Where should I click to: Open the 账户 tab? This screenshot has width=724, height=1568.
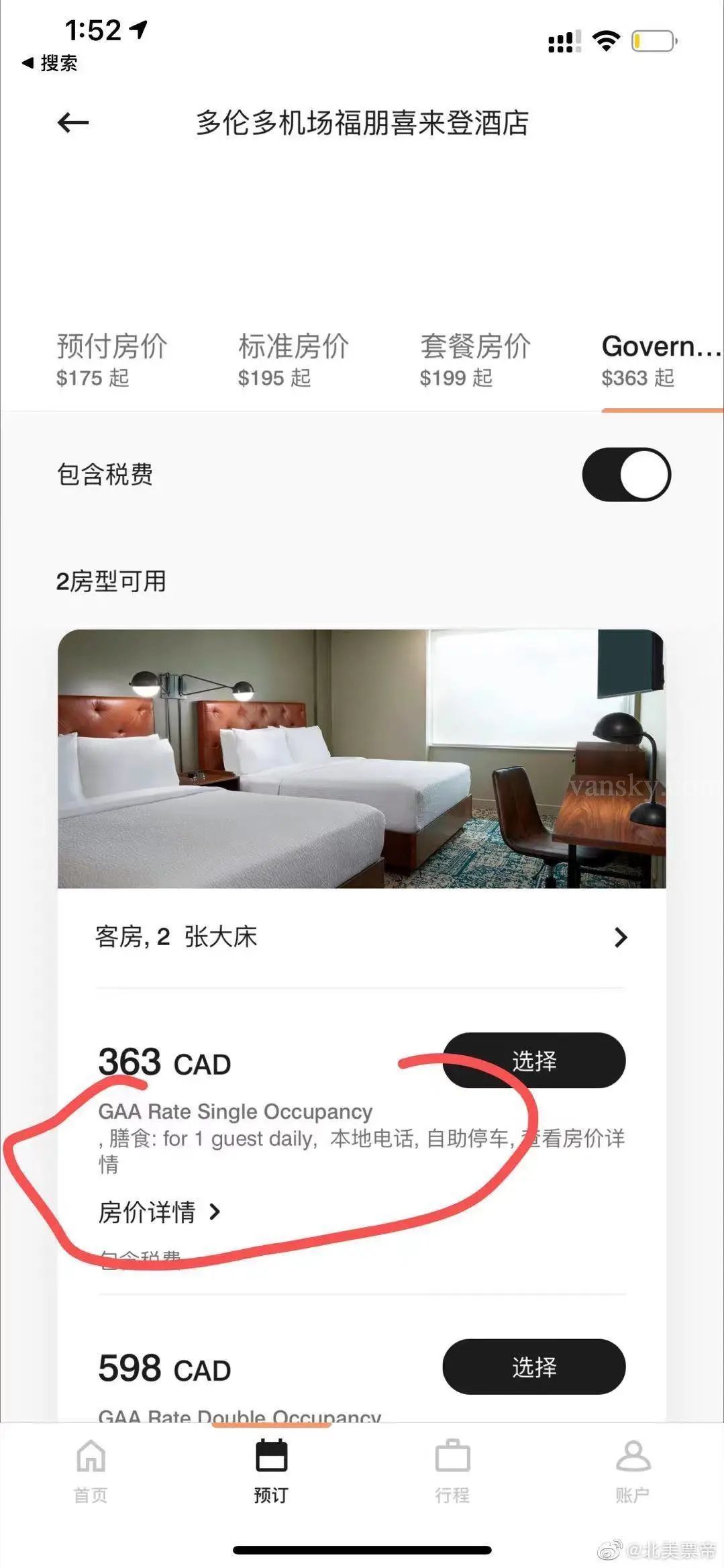pos(633,1470)
